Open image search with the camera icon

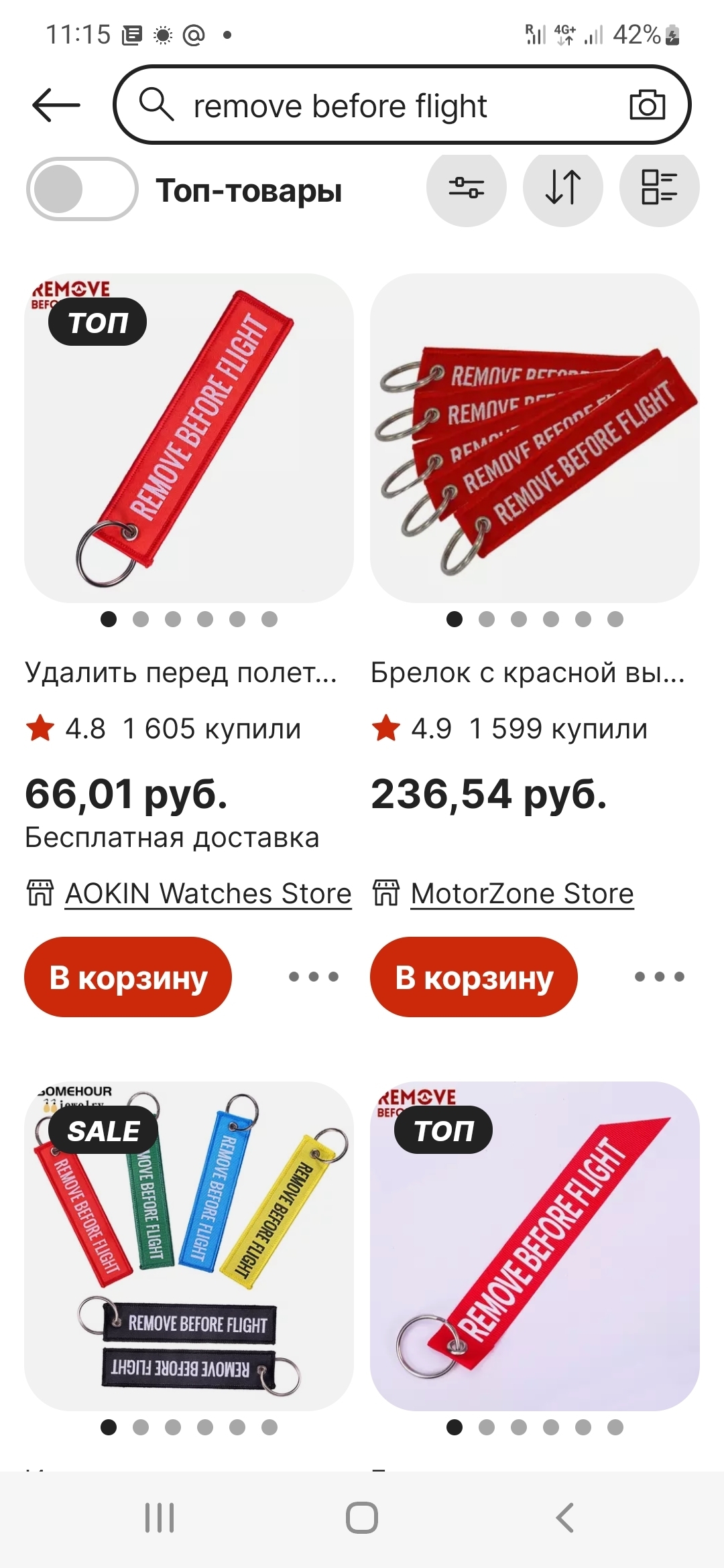[647, 105]
